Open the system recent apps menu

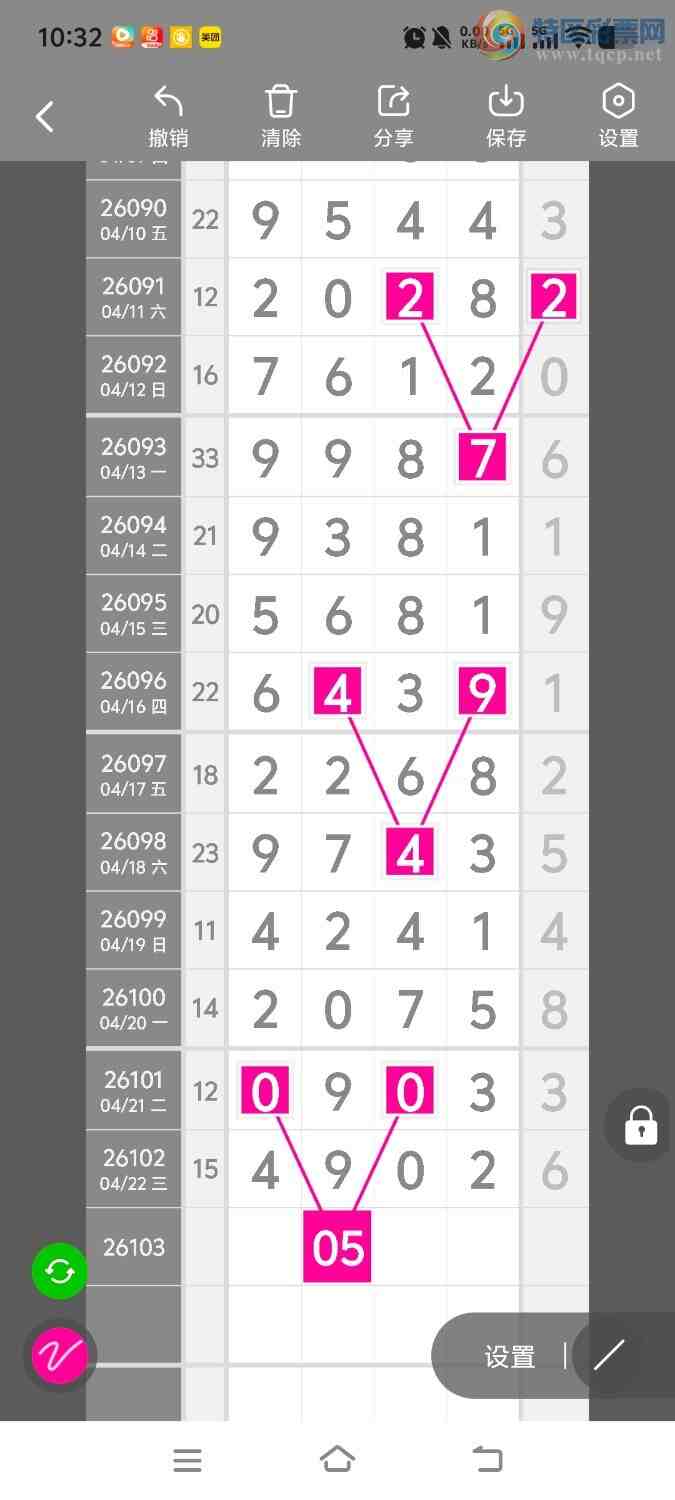click(x=187, y=1460)
